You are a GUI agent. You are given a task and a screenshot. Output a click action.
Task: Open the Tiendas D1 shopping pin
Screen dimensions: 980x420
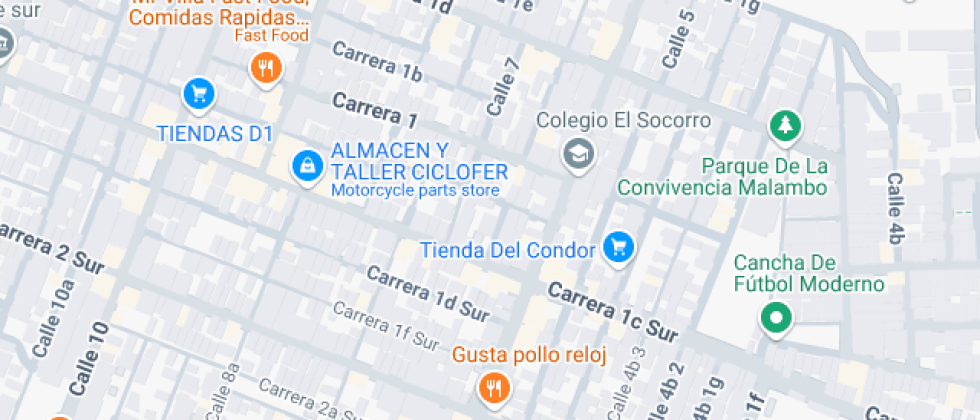click(199, 96)
